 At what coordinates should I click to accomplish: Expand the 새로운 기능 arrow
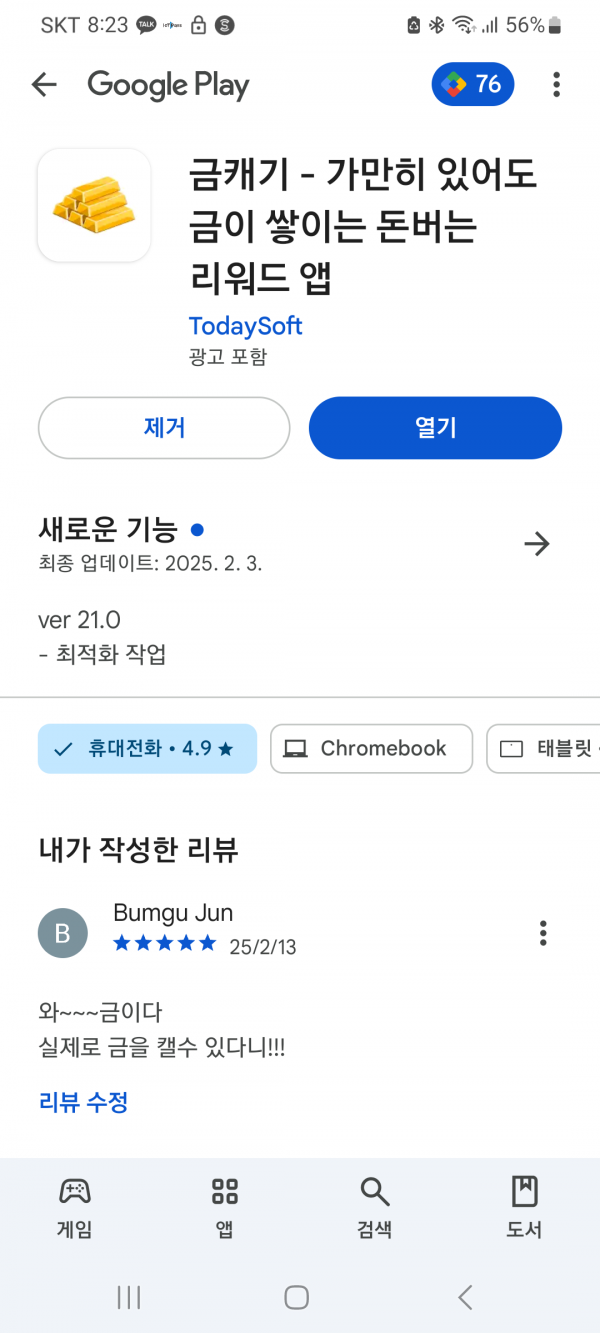click(537, 544)
